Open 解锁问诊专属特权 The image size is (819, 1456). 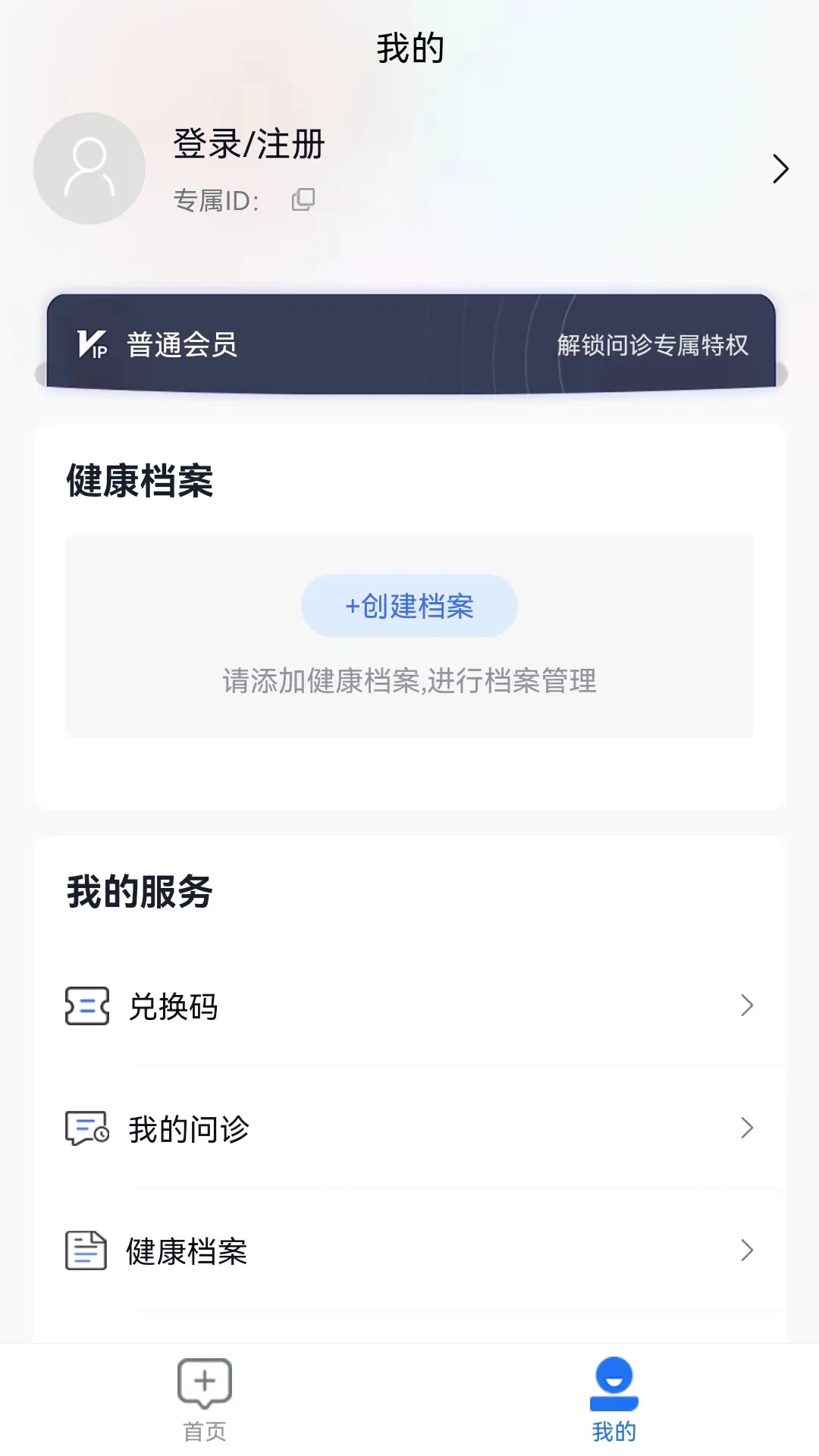pyautogui.click(x=653, y=346)
